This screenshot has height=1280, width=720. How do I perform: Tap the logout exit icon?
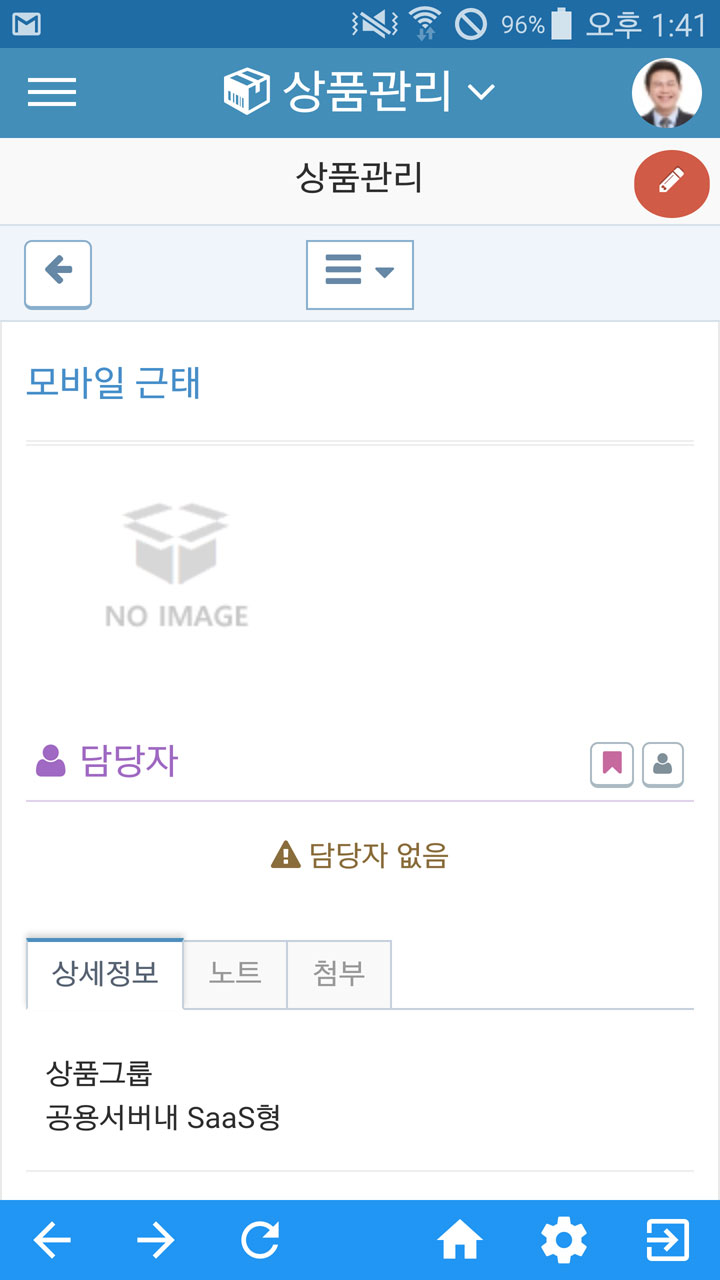click(668, 1241)
